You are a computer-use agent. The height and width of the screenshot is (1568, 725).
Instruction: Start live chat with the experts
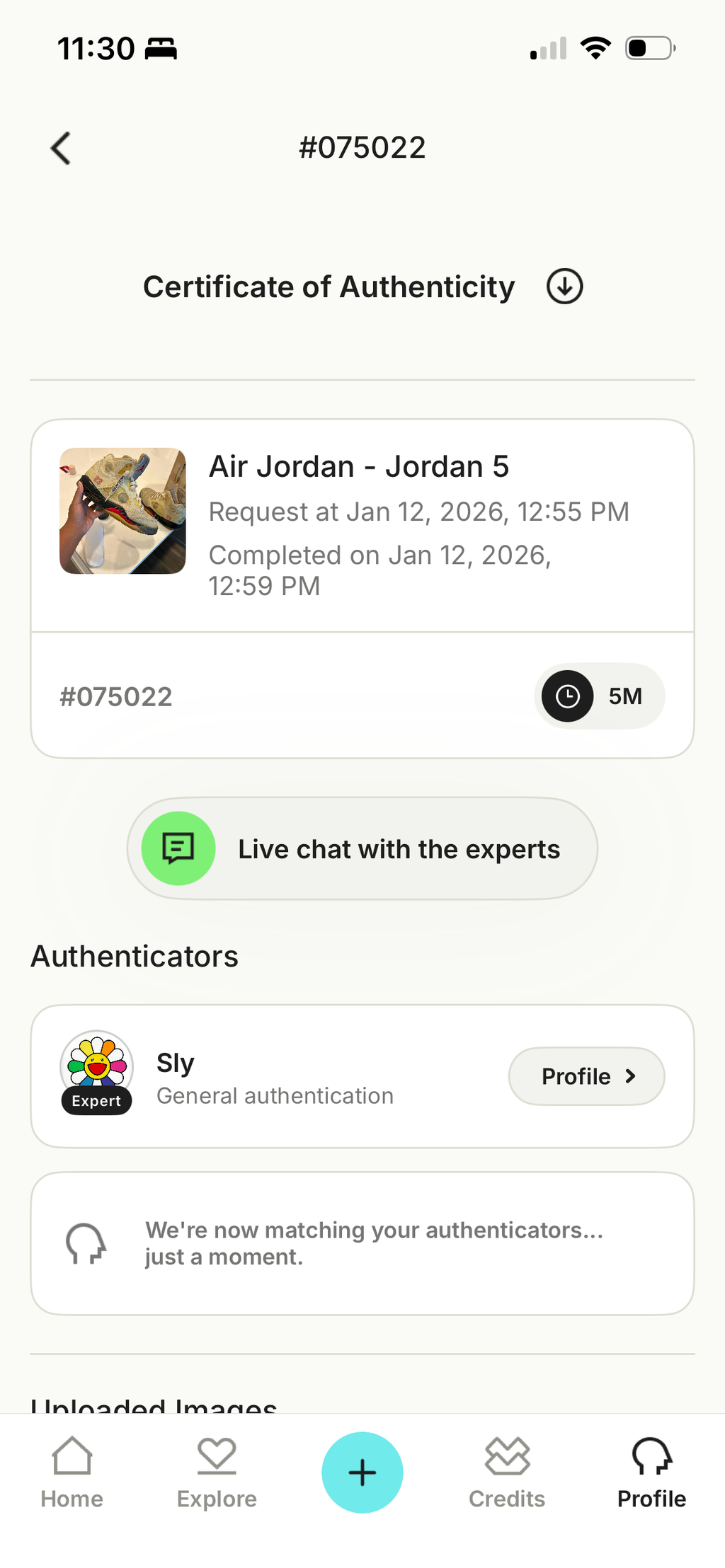[x=362, y=848]
